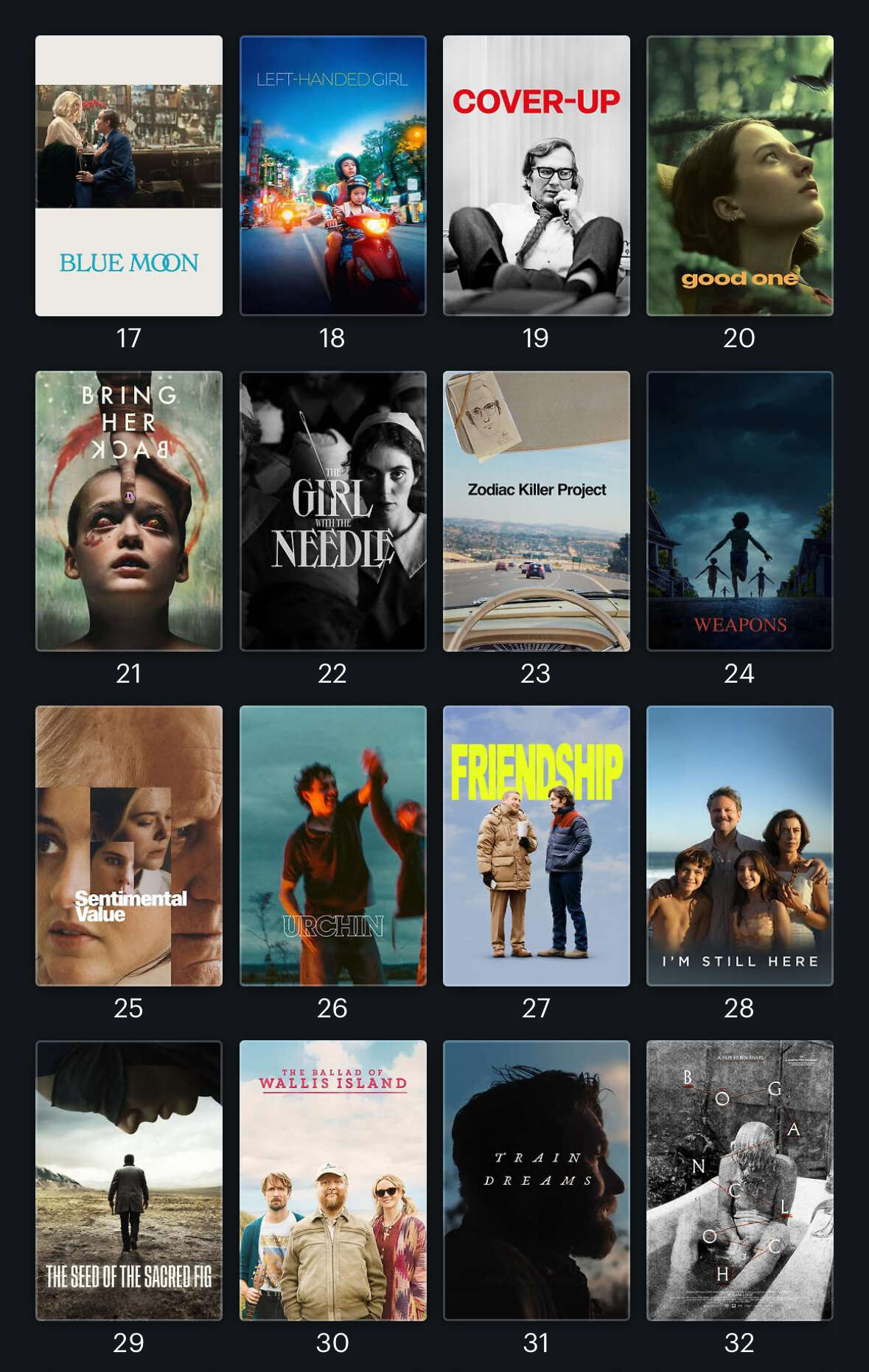Open The Seed of the Sacred Fig
The image size is (869, 1372).
(x=129, y=1180)
